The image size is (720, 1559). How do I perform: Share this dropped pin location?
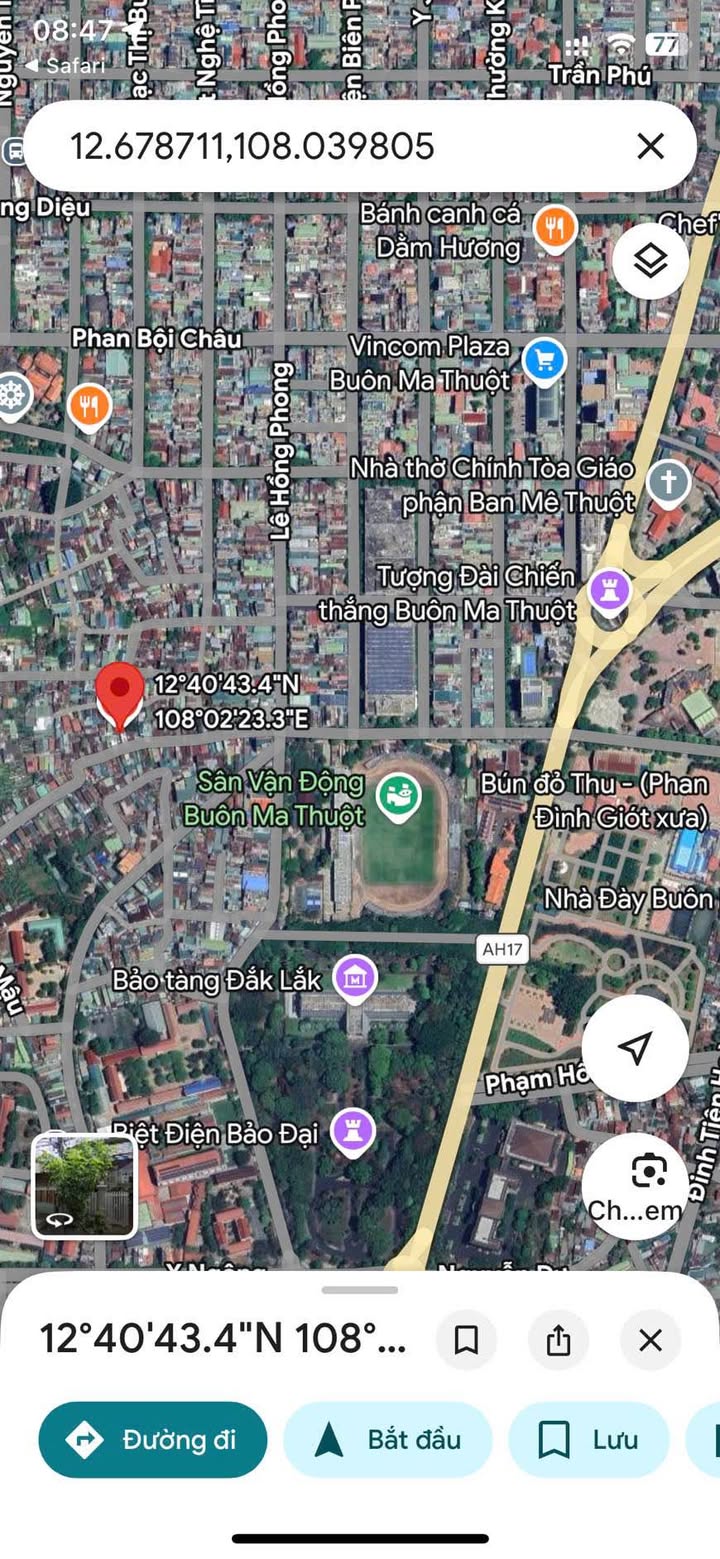(558, 1340)
